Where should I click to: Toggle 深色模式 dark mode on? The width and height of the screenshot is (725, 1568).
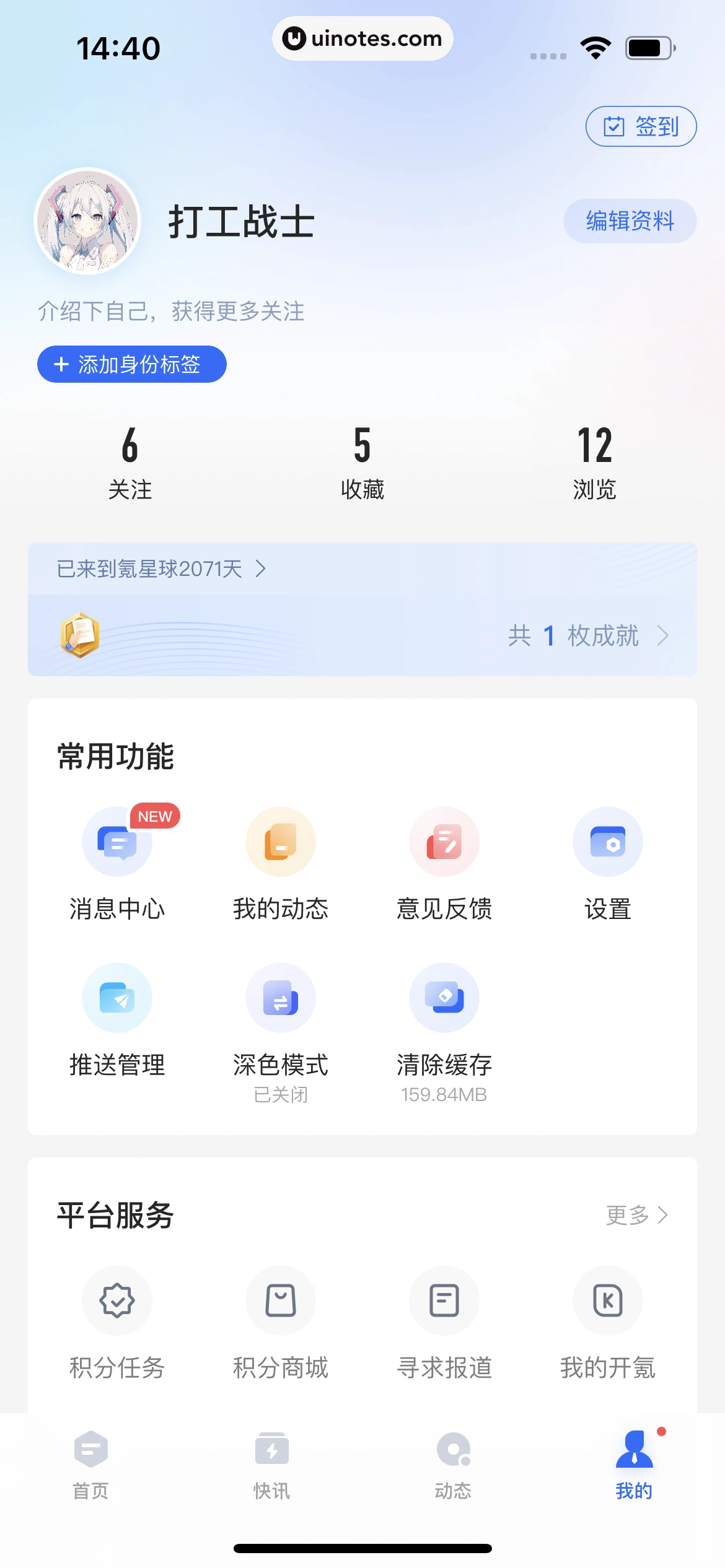tap(280, 997)
